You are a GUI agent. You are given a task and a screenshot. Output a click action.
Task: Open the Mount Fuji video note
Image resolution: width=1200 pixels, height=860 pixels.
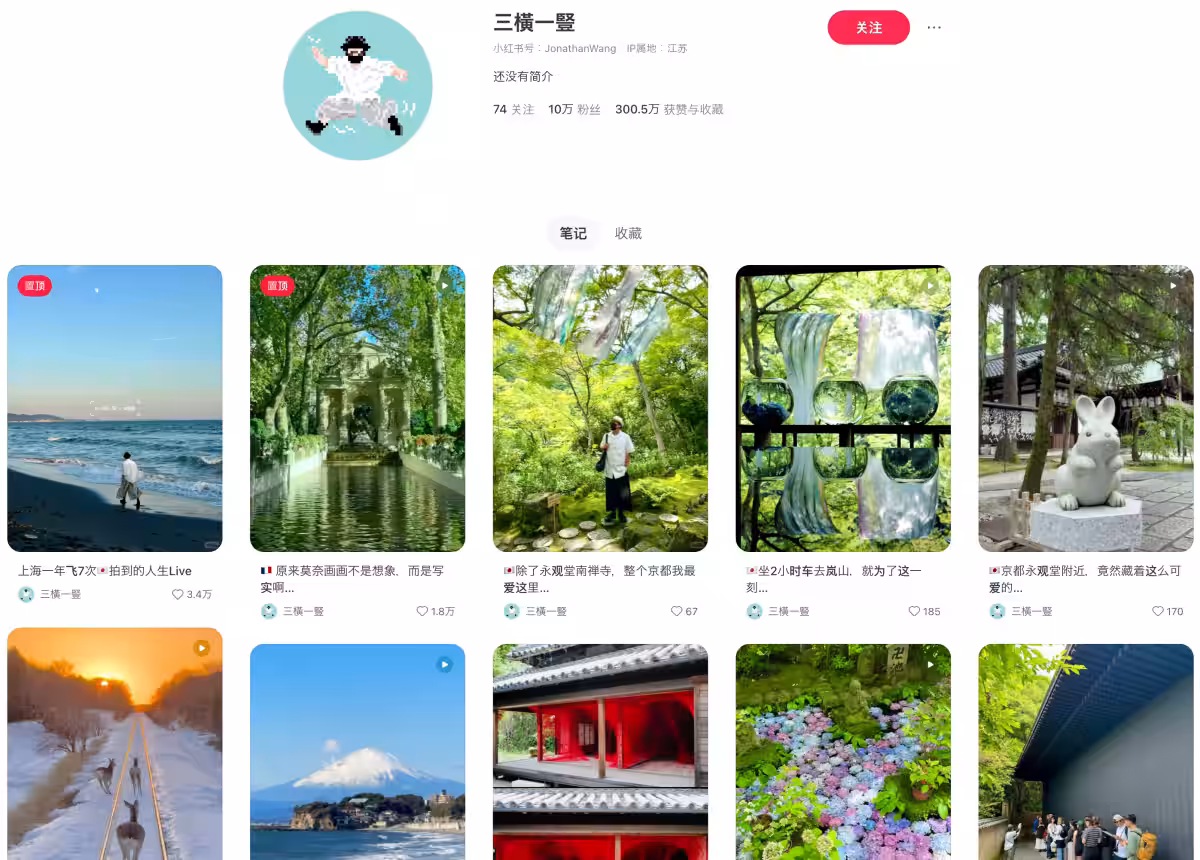pyautogui.click(x=357, y=752)
